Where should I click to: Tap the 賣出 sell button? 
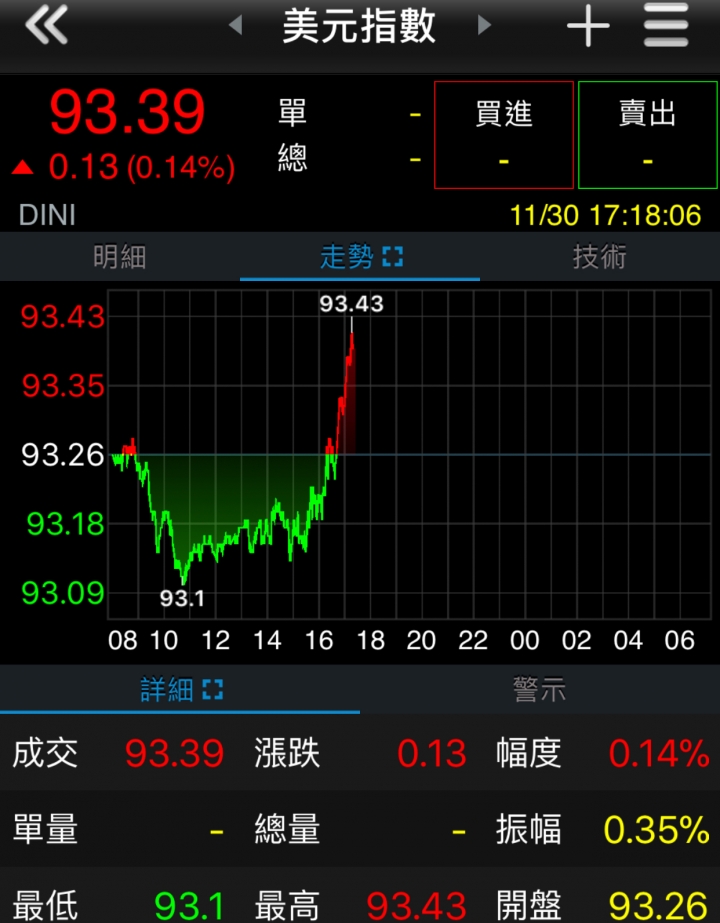(x=648, y=135)
